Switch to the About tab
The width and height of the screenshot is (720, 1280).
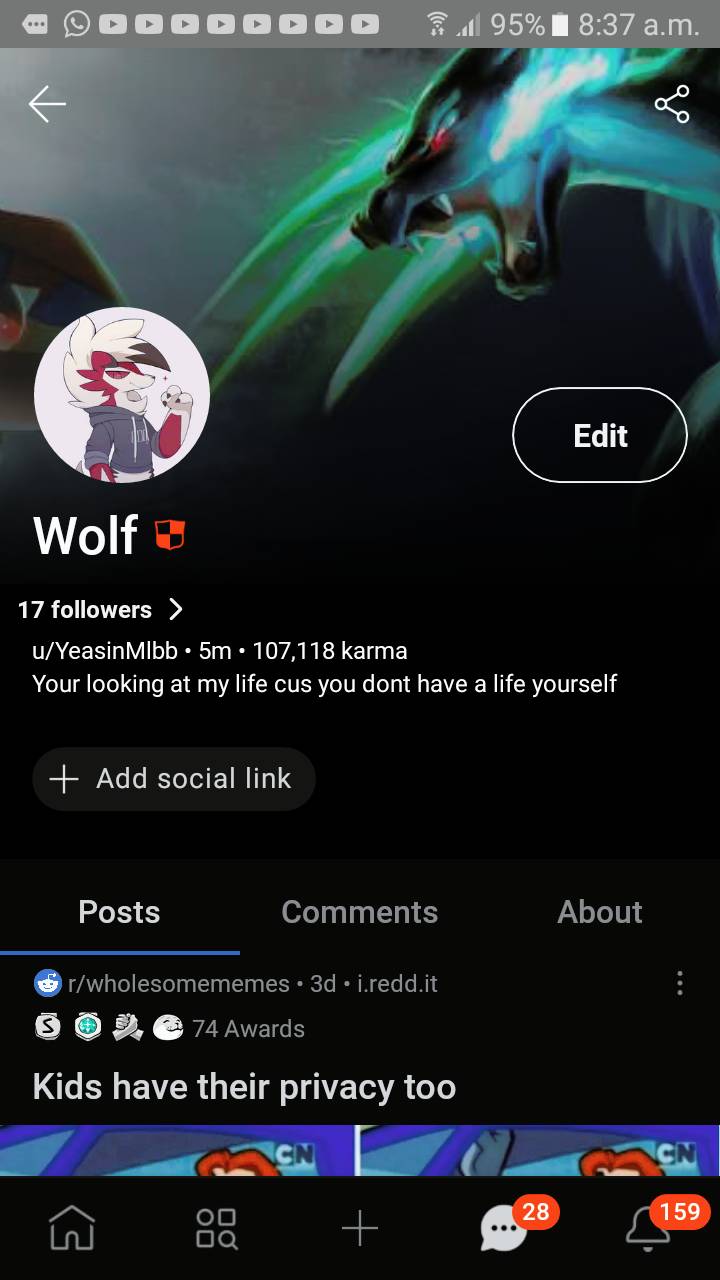599,912
